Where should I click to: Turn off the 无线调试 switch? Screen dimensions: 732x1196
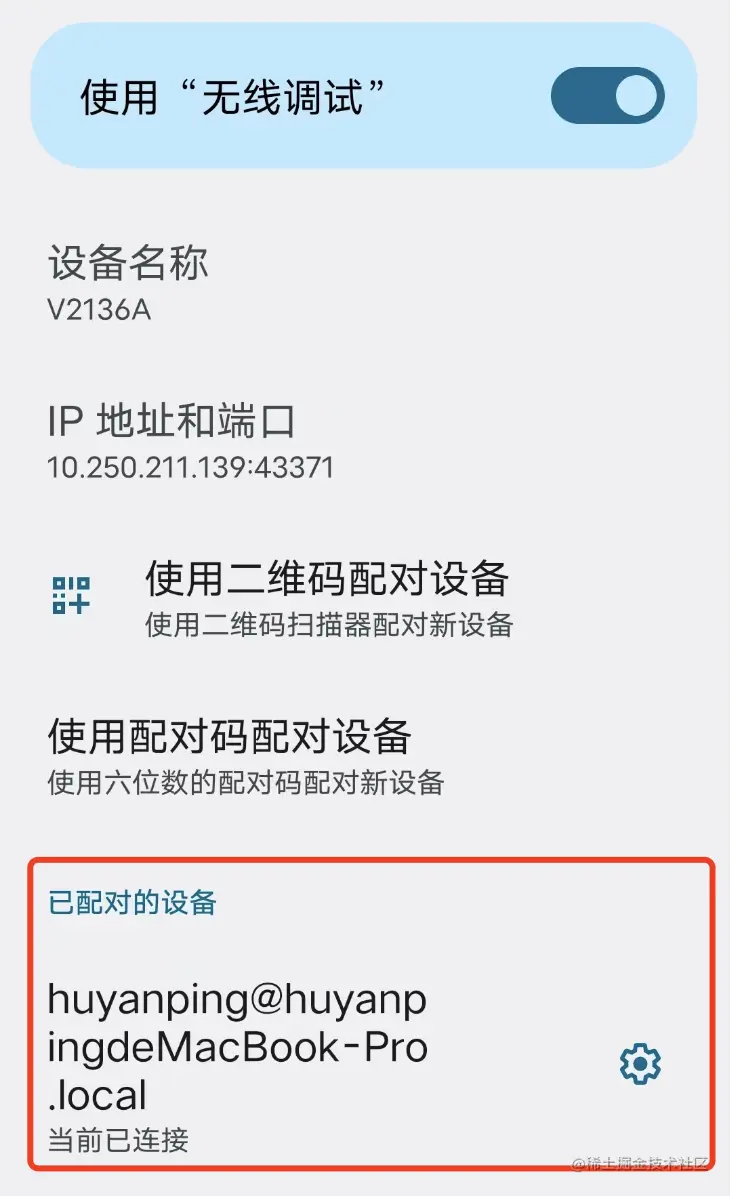pos(607,96)
